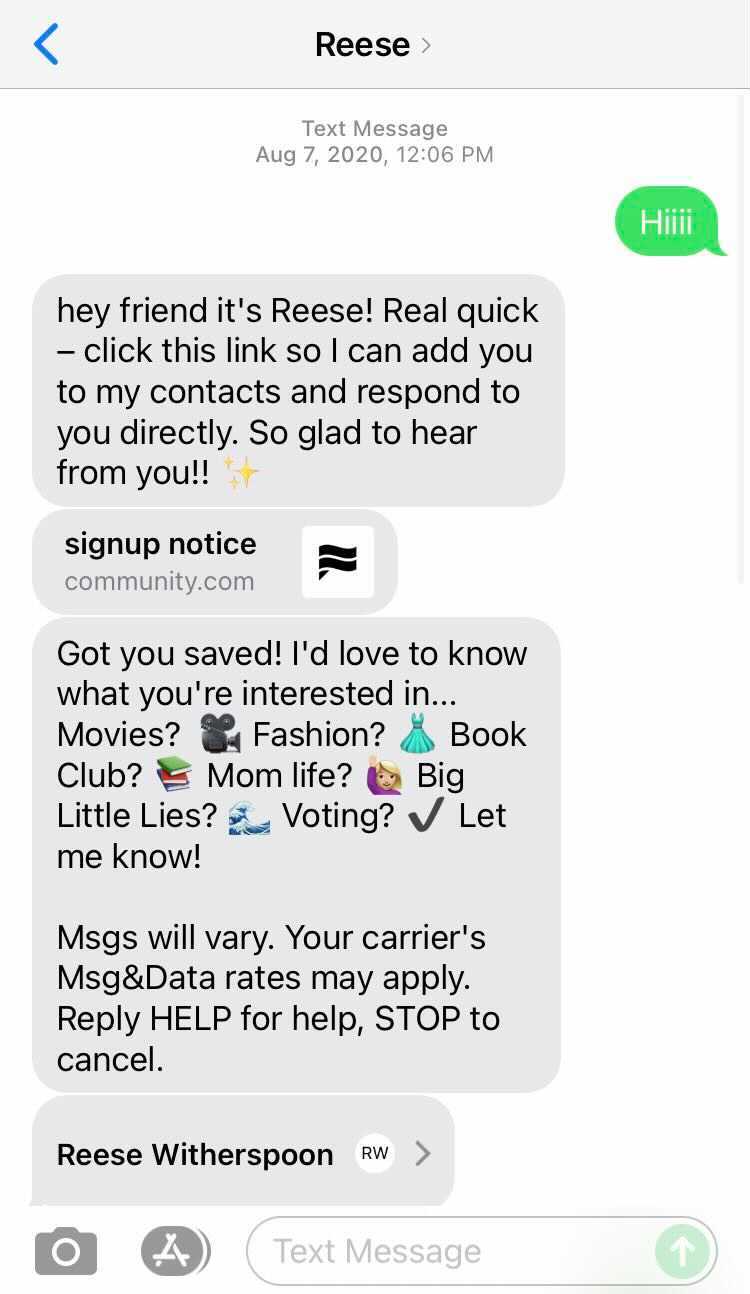Open the Reese Witherspoon contact card
750x1294 pixels.
(243, 1153)
